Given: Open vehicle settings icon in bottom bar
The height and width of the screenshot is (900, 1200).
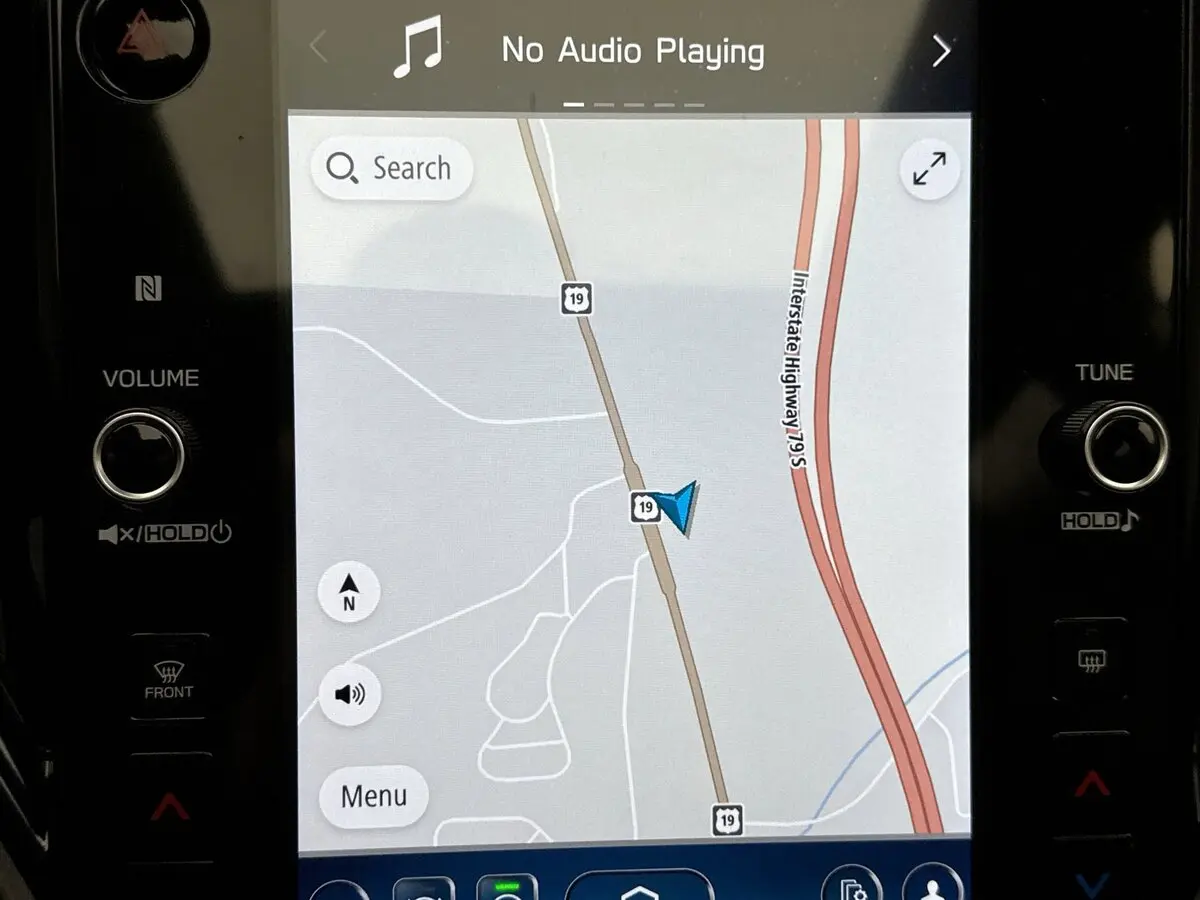Looking at the screenshot, I should [x=851, y=886].
